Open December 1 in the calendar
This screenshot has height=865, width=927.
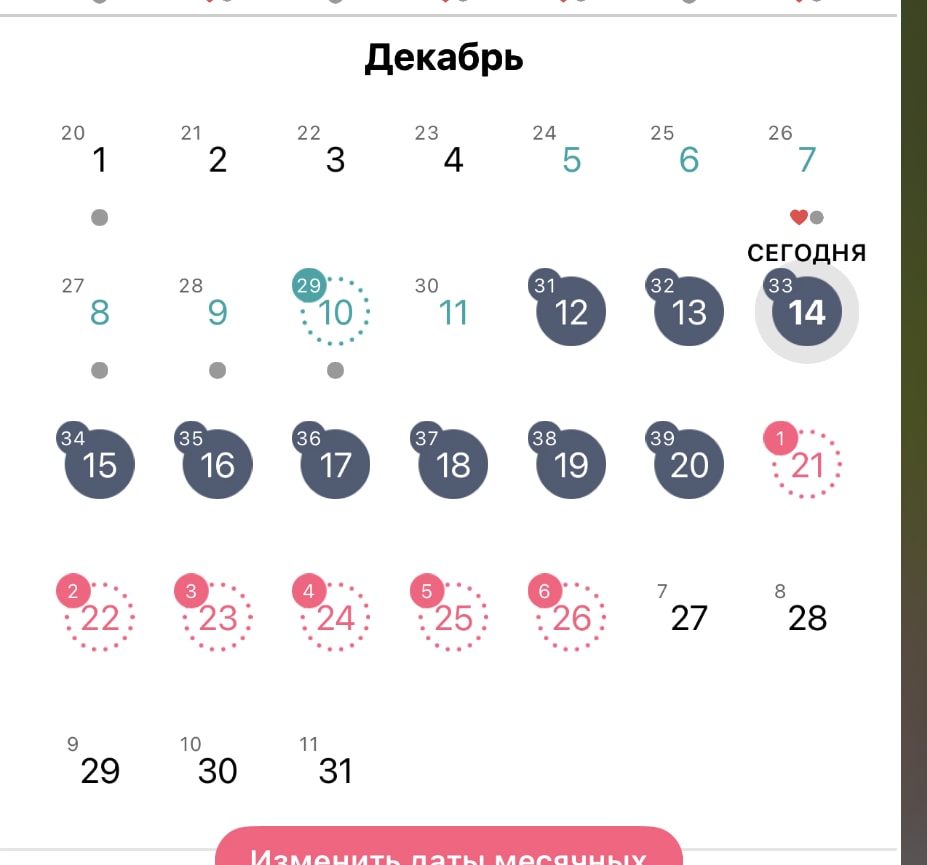tap(99, 160)
